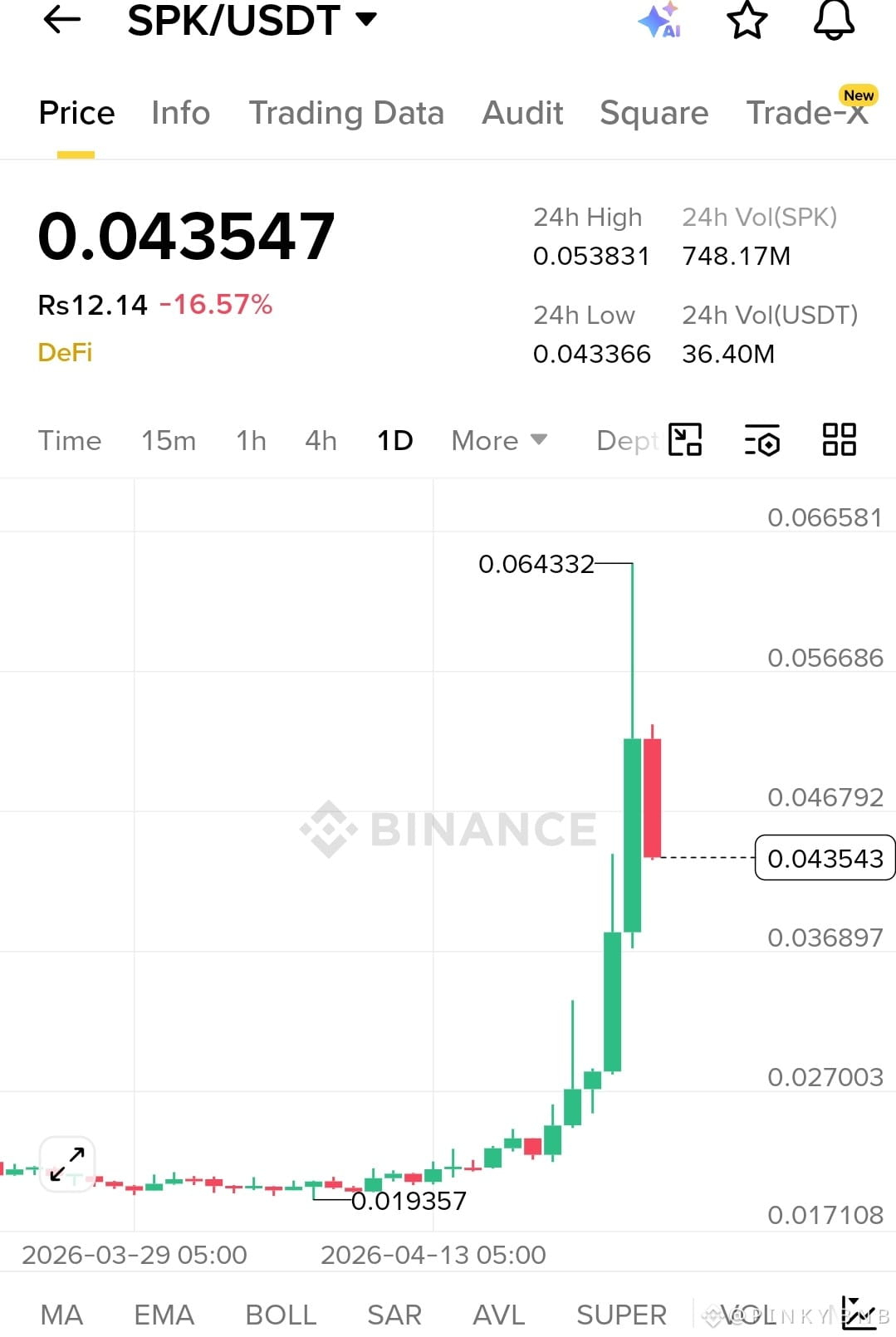Go back using the arrow icon
The image size is (896, 1337).
click(61, 19)
